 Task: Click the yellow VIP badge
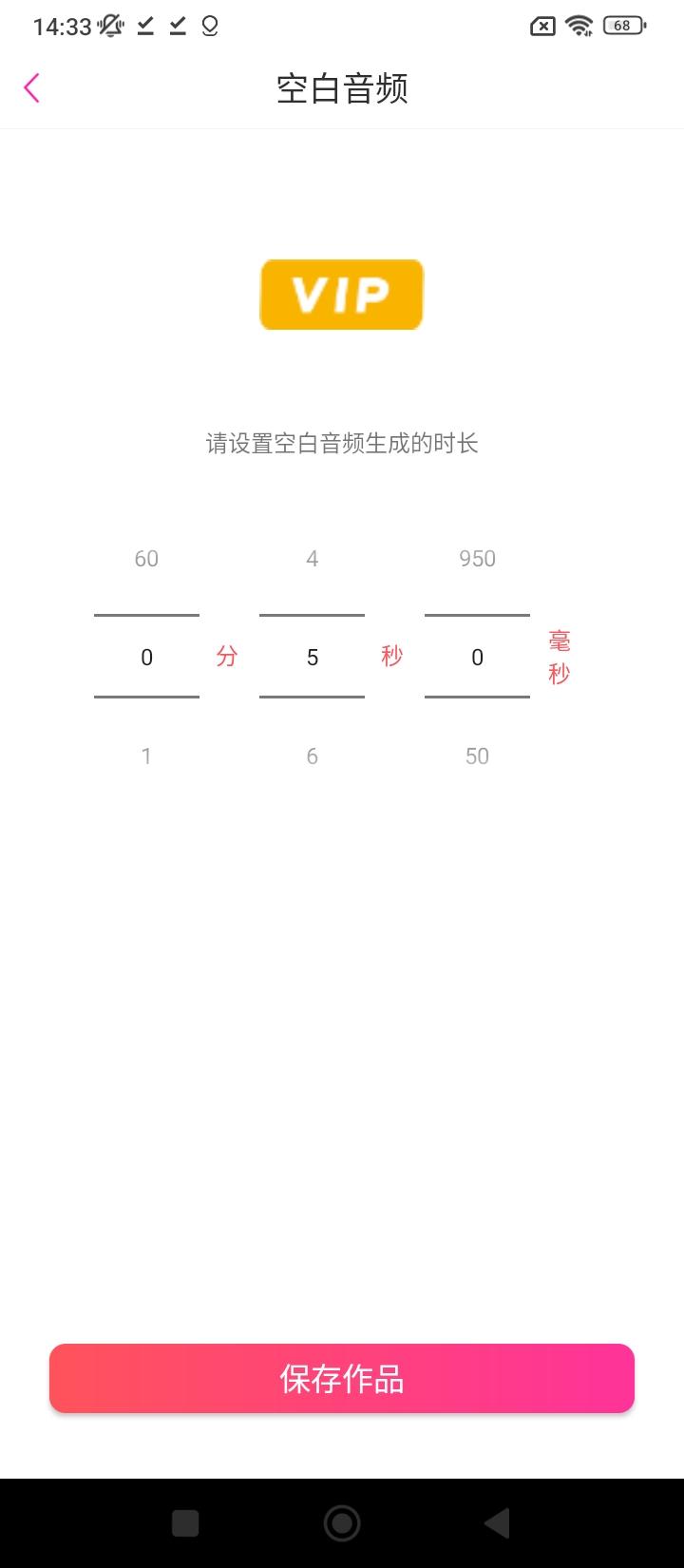341,295
